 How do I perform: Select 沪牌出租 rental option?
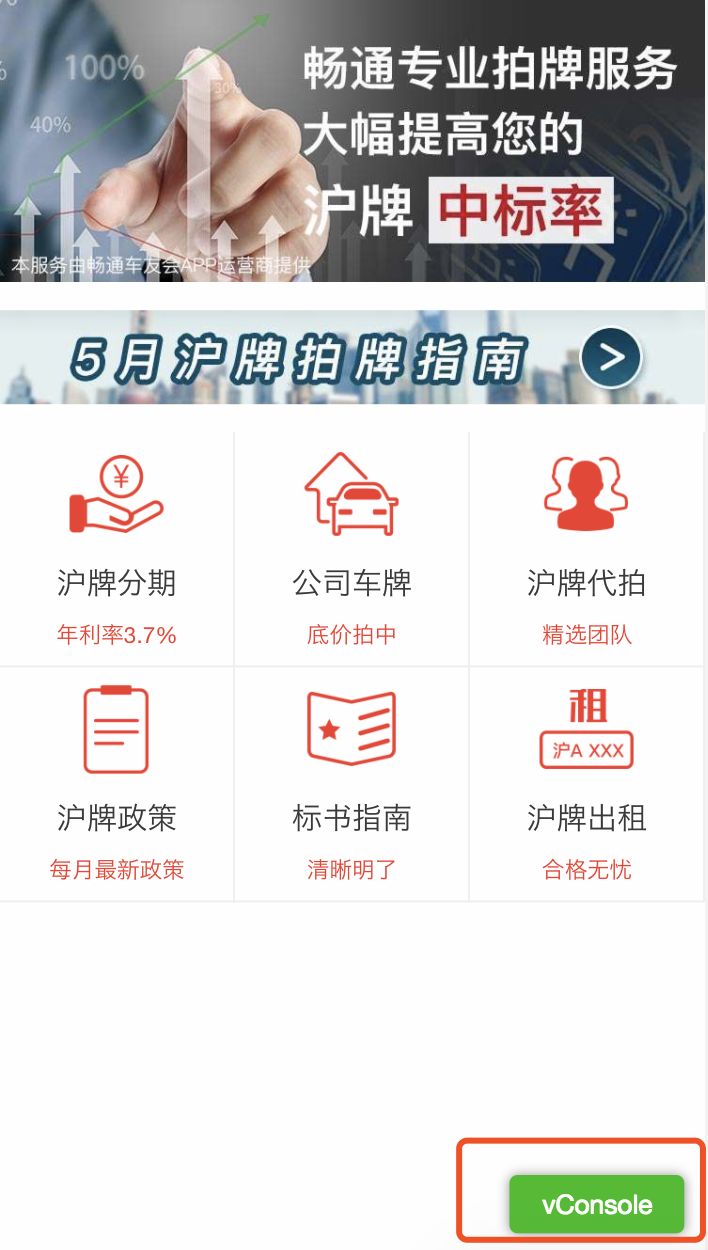click(x=587, y=784)
